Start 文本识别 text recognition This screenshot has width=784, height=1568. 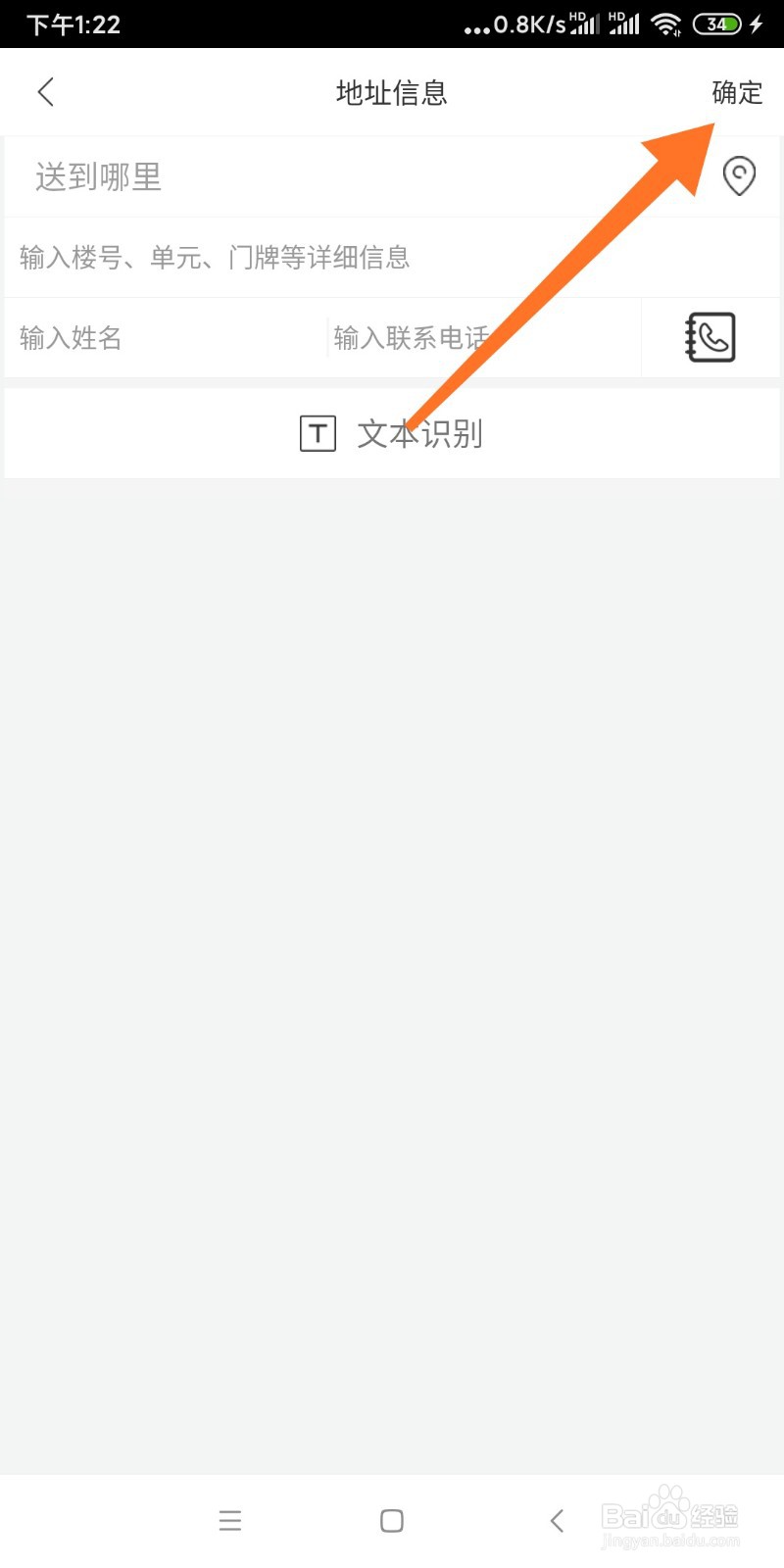click(x=419, y=434)
